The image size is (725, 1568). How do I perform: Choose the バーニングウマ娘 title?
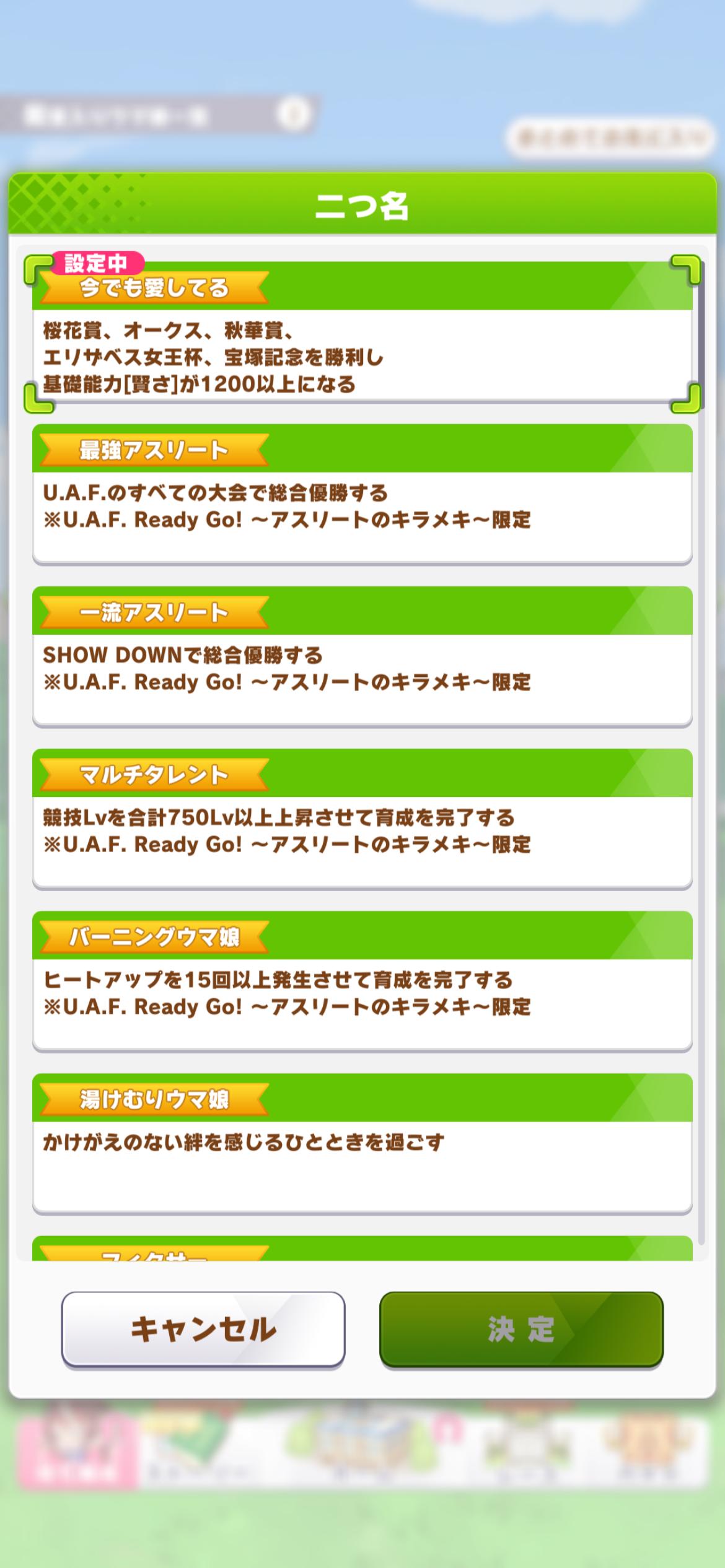tap(362, 981)
